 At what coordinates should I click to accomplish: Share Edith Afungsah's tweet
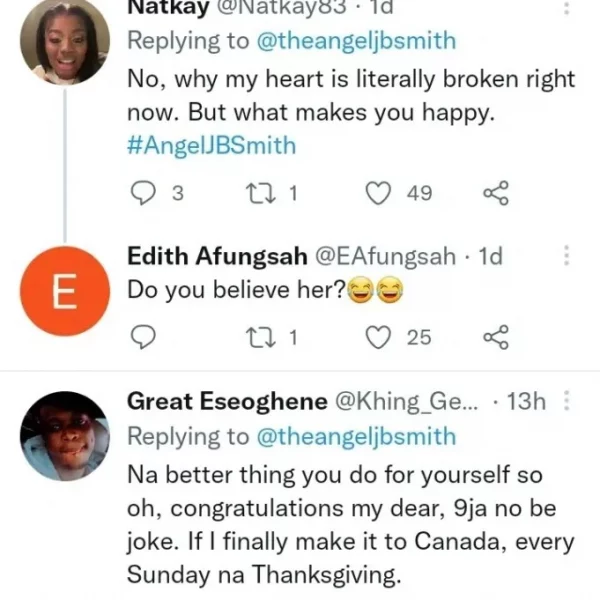pos(494,338)
